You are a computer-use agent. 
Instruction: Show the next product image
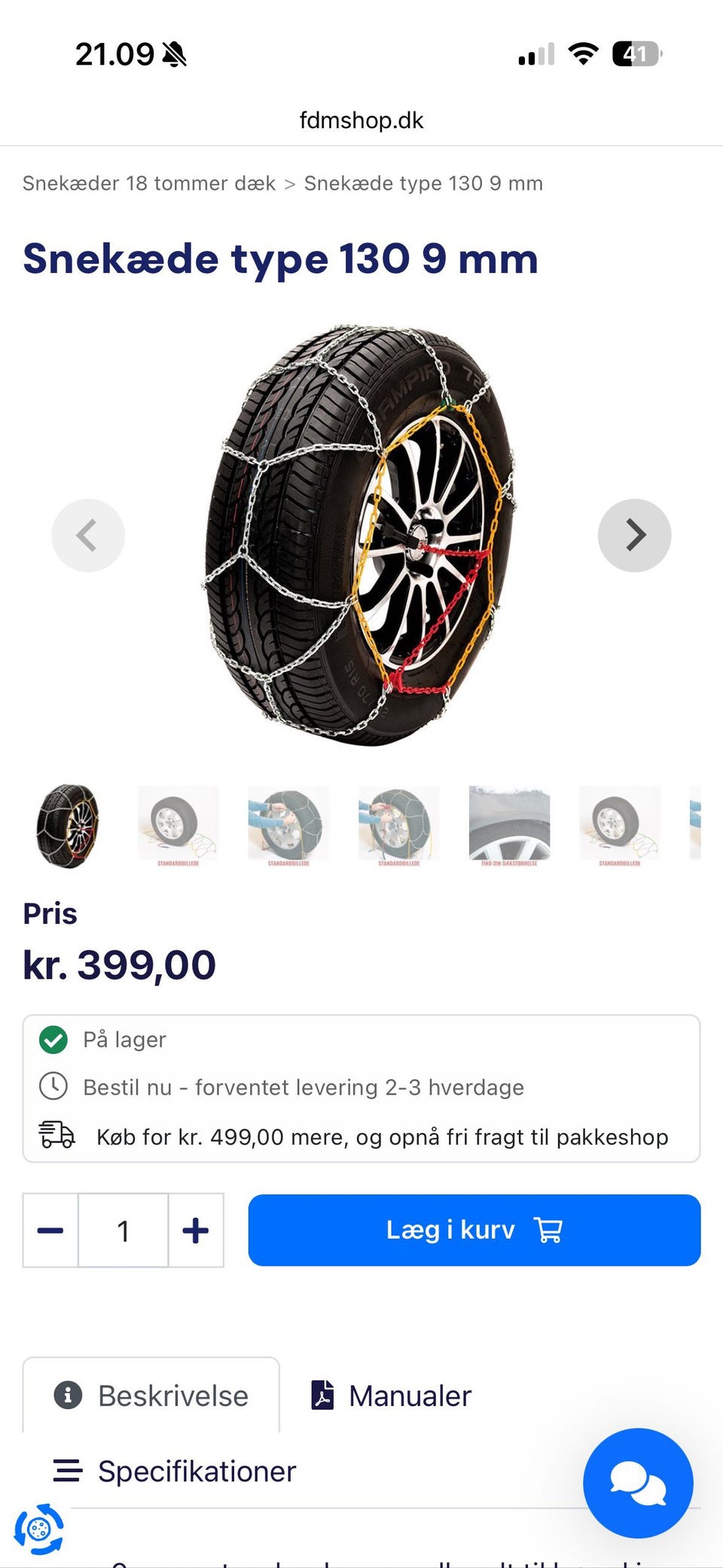634,535
